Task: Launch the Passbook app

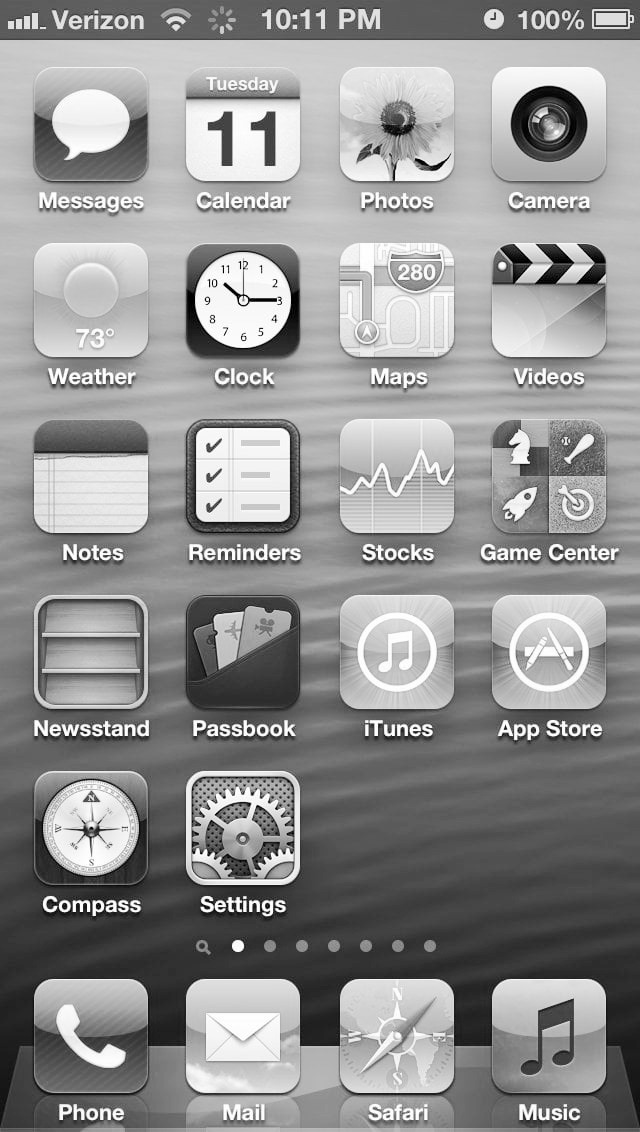Action: 243,652
